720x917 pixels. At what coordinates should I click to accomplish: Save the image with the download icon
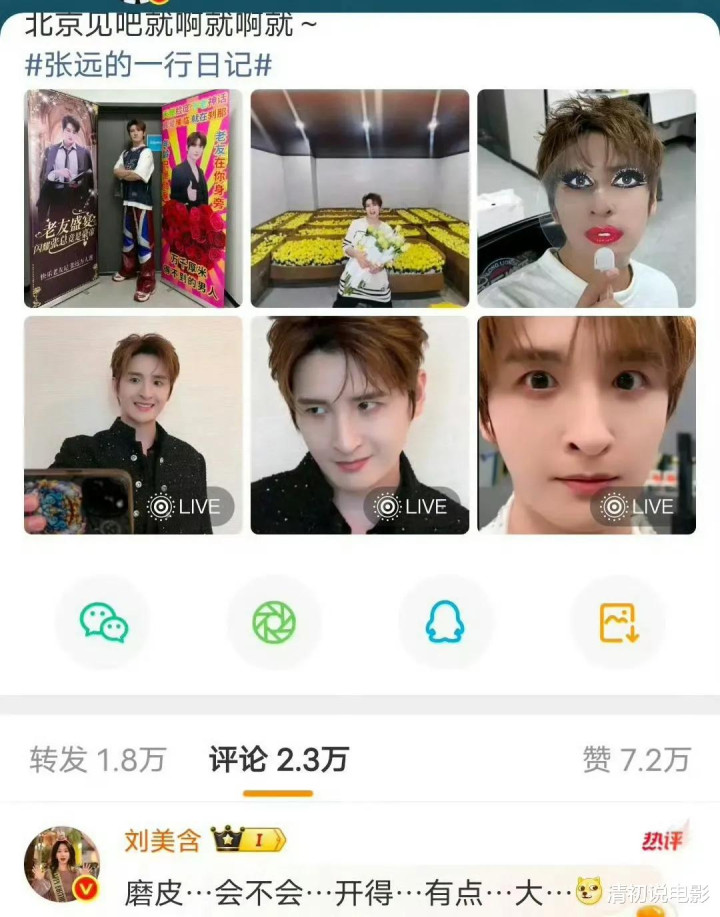pos(617,622)
